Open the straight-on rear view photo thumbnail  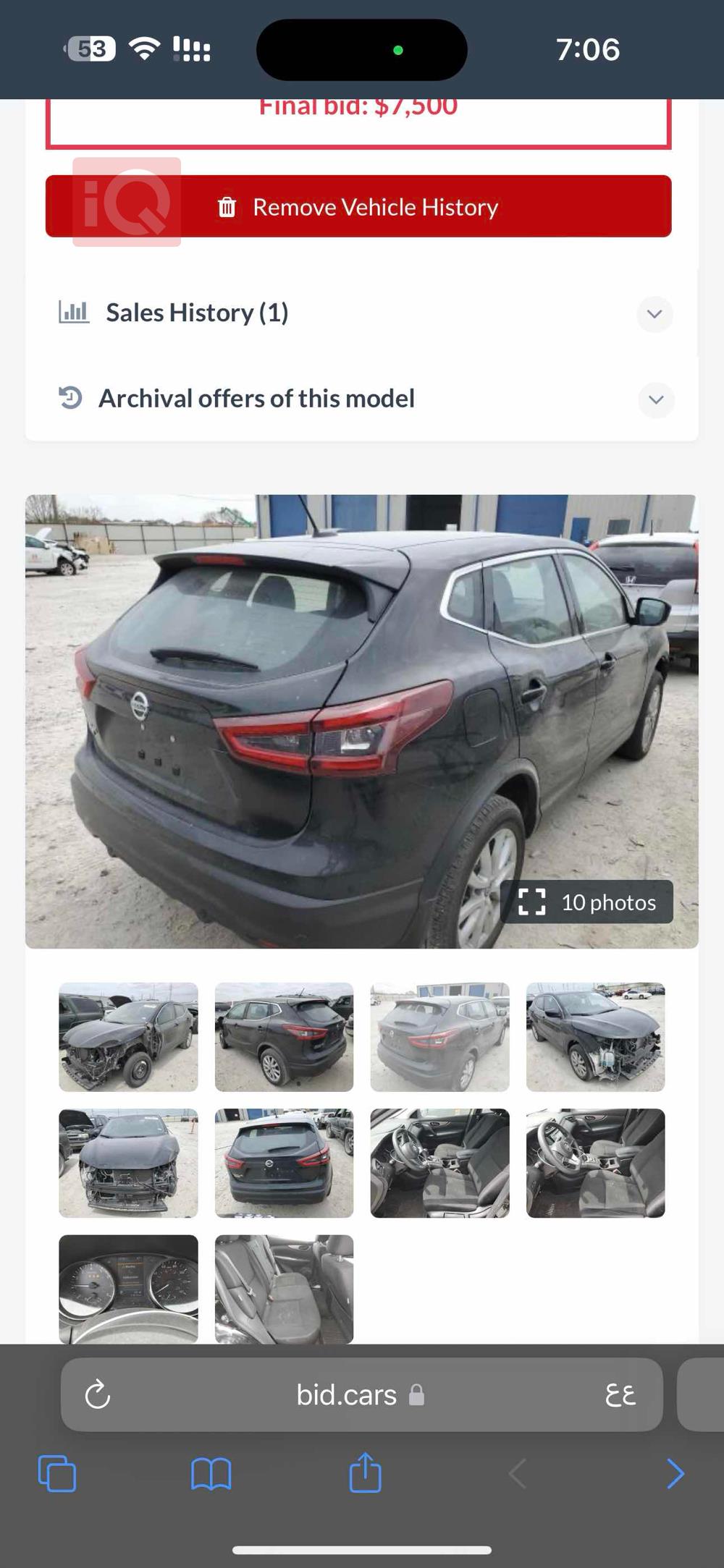[x=284, y=1163]
